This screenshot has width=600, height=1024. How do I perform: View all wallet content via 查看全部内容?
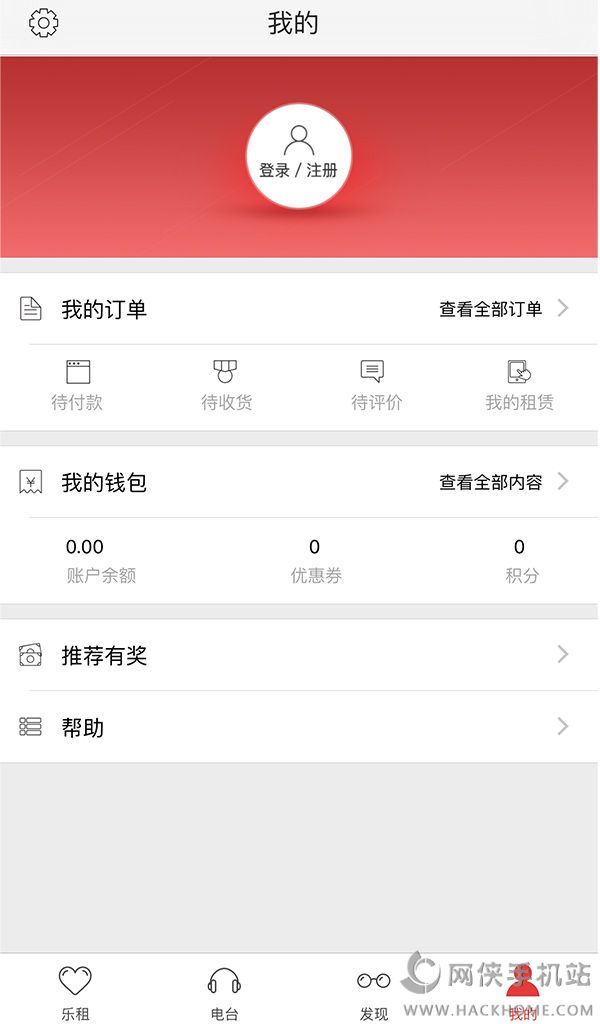coord(503,482)
